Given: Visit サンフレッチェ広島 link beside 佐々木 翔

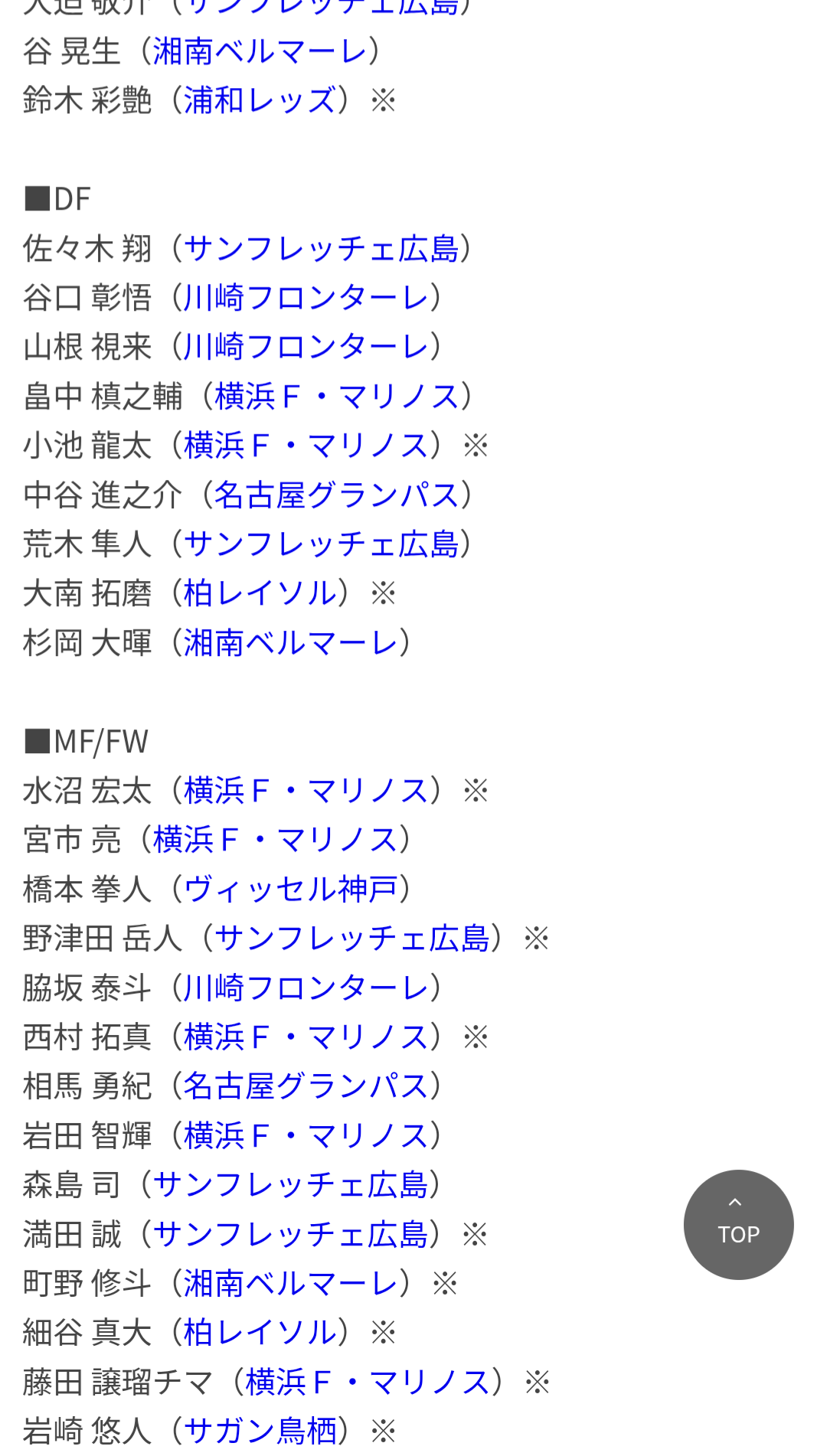Looking at the screenshot, I should click(321, 249).
